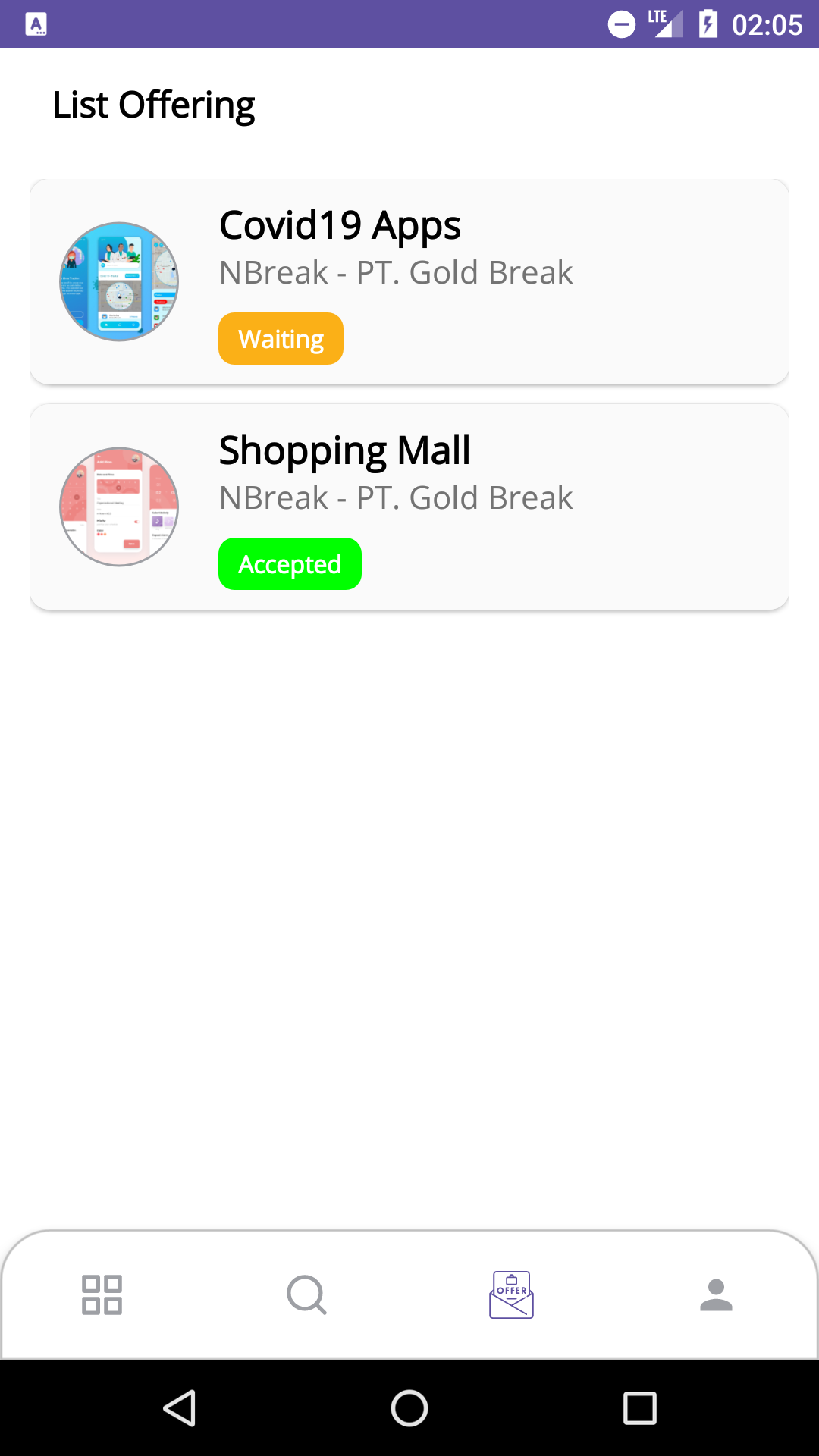Tap the app icon in the status bar
Viewport: 819px width, 1456px height.
pyautogui.click(x=36, y=24)
